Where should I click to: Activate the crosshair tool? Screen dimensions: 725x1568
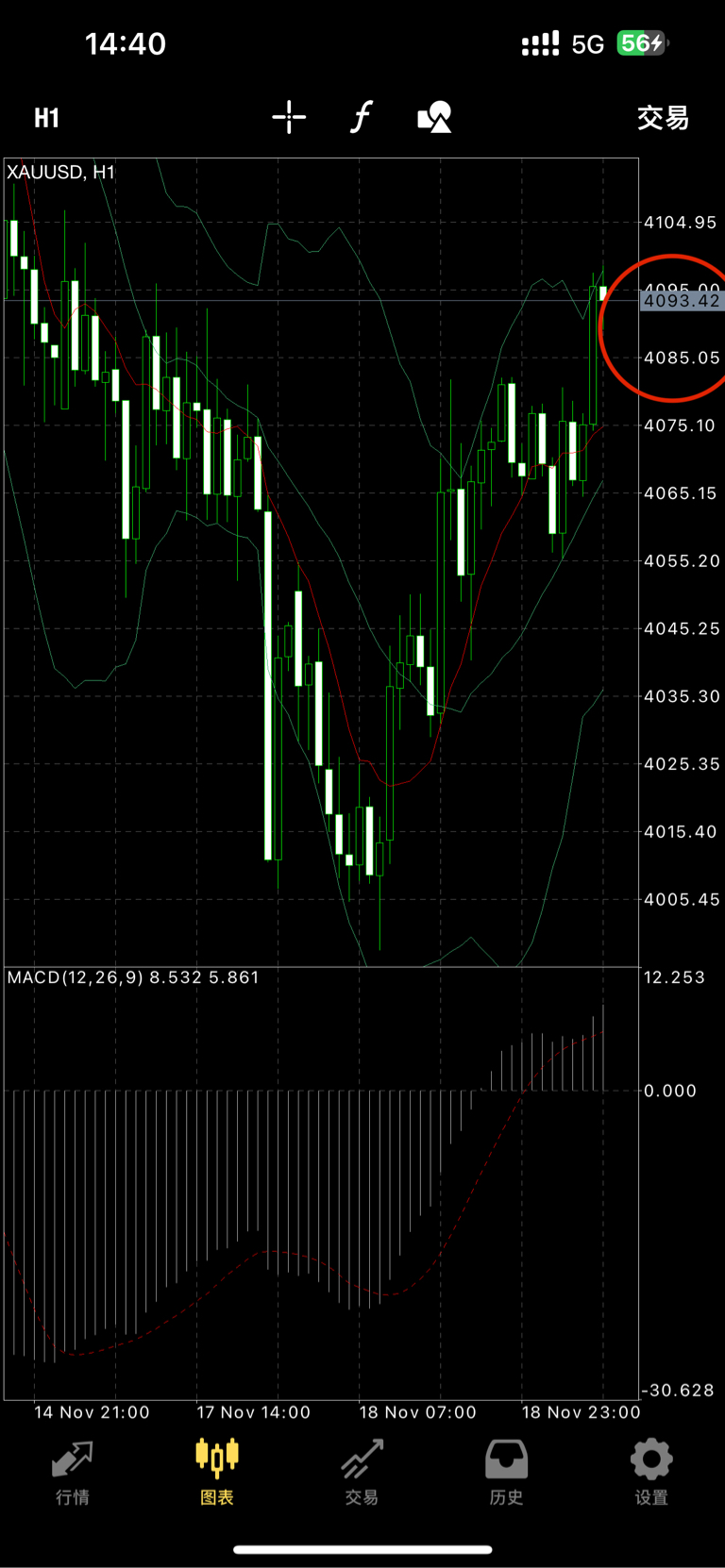coord(289,118)
